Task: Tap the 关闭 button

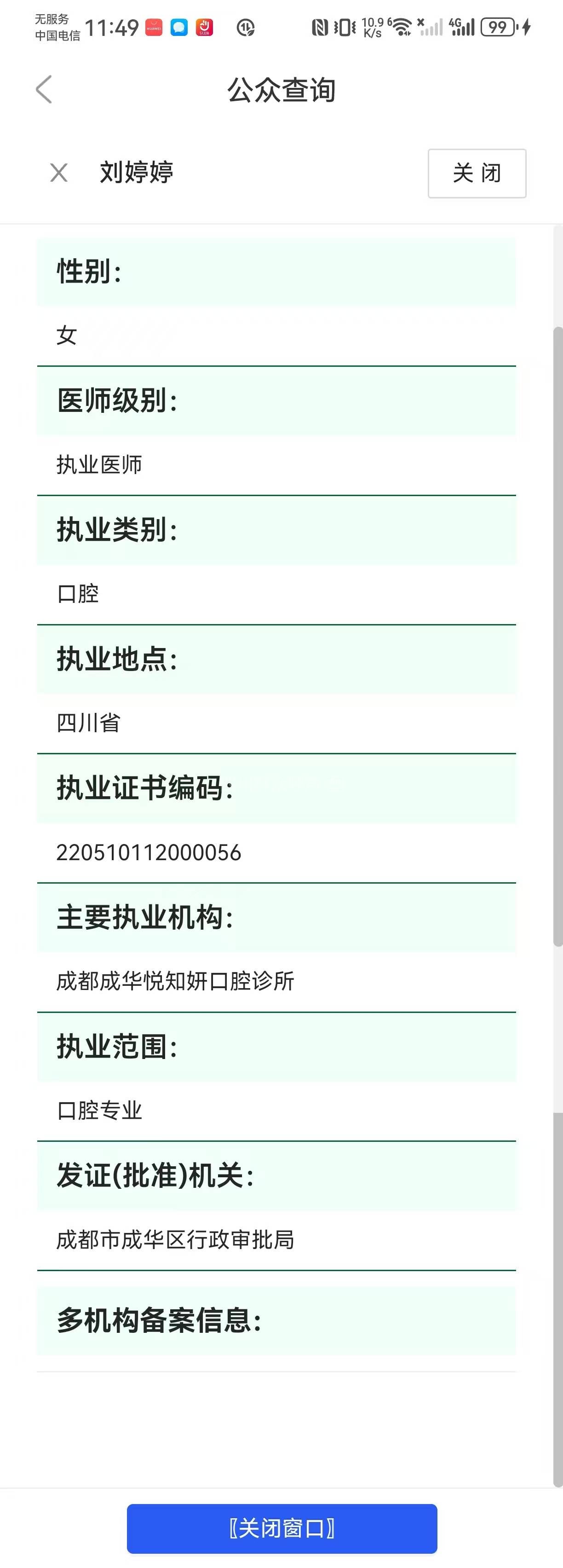Action: tap(477, 174)
